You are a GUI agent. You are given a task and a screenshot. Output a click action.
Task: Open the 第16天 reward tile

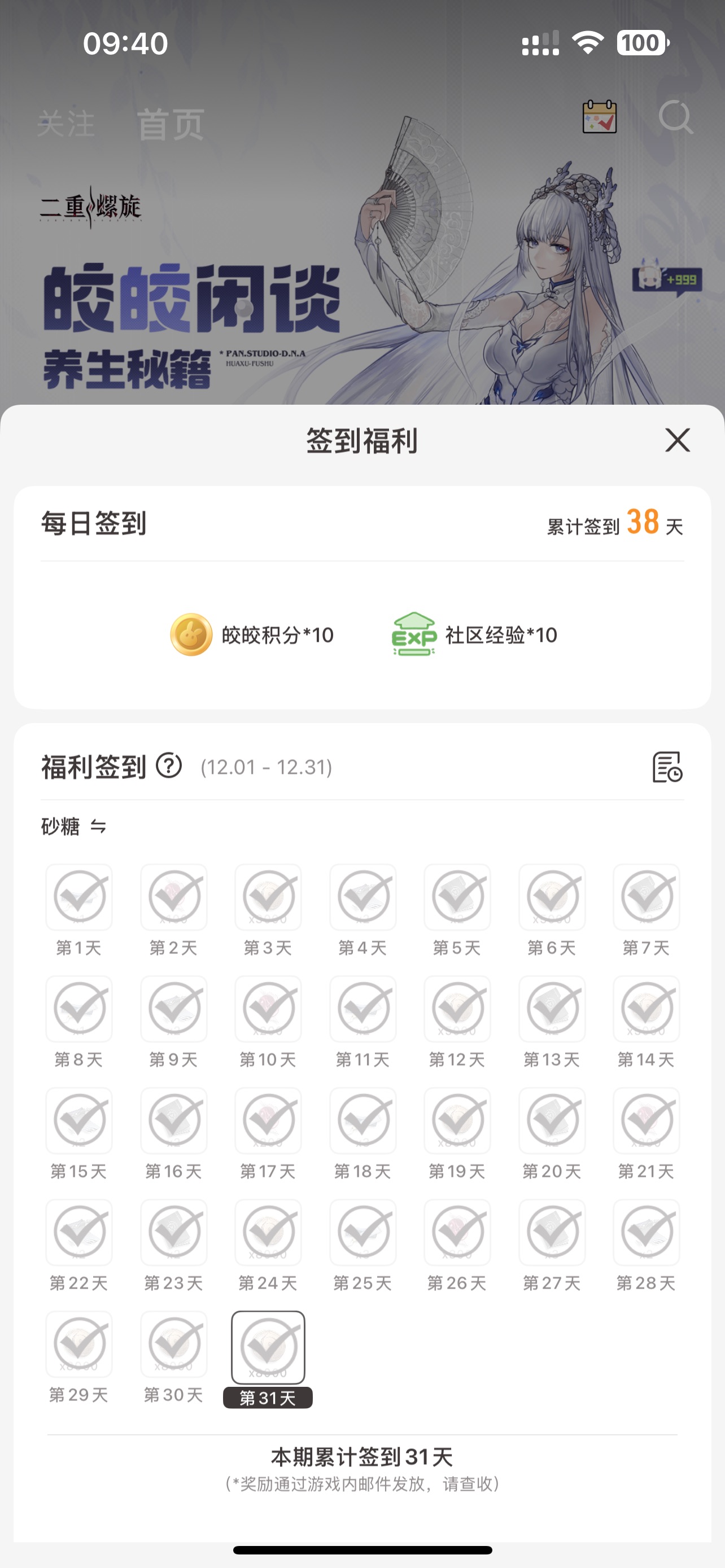173,1120
